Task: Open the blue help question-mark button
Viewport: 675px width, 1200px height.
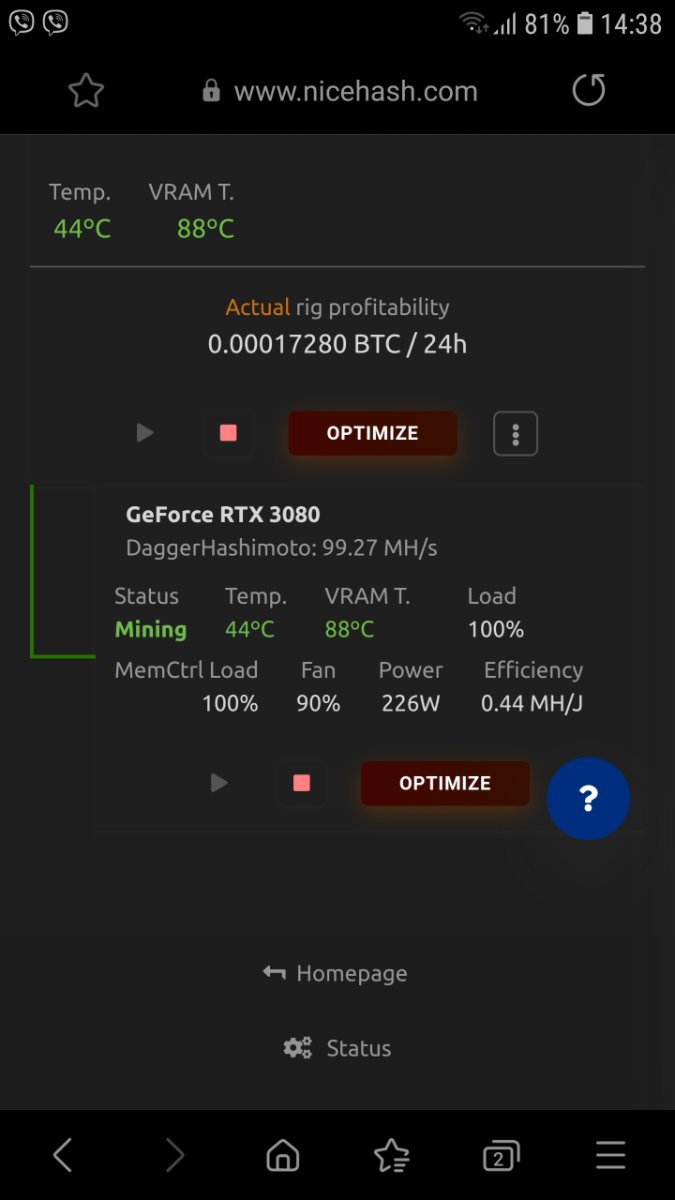Action: (x=588, y=798)
